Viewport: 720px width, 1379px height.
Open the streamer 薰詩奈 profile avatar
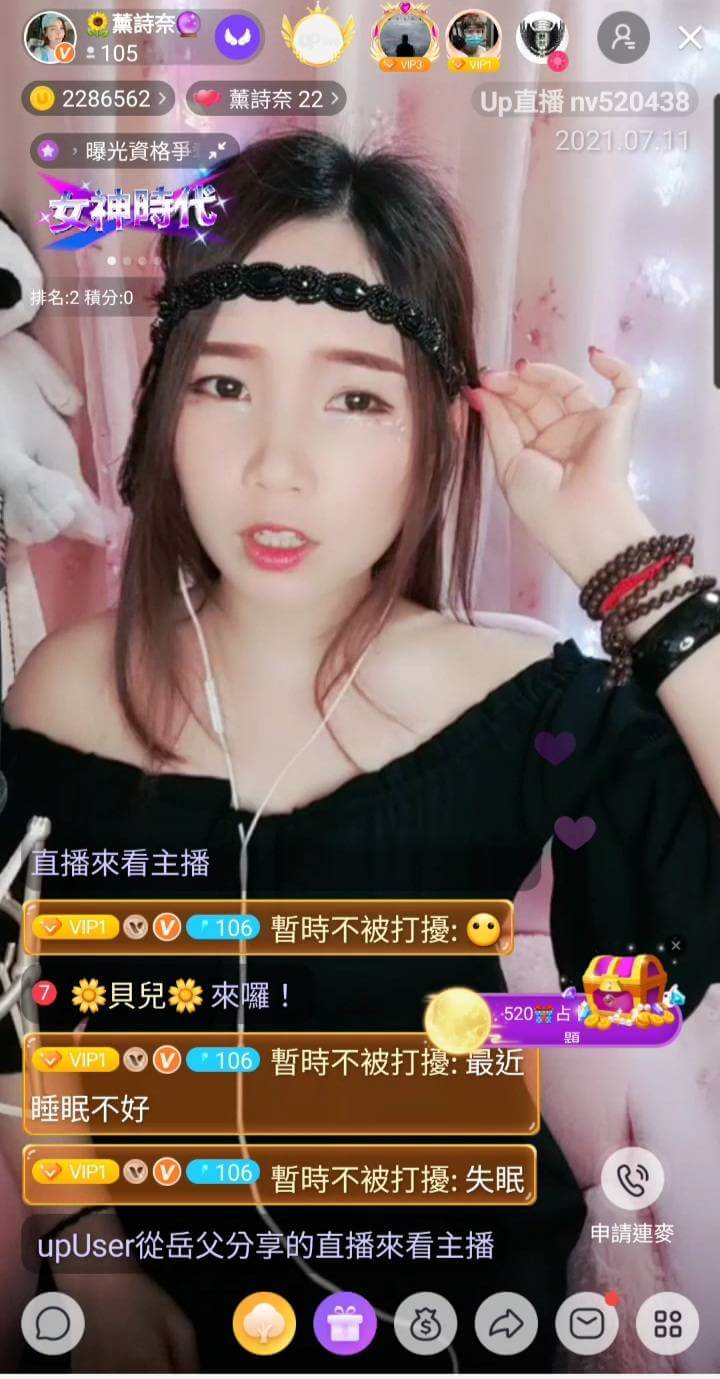point(49,37)
